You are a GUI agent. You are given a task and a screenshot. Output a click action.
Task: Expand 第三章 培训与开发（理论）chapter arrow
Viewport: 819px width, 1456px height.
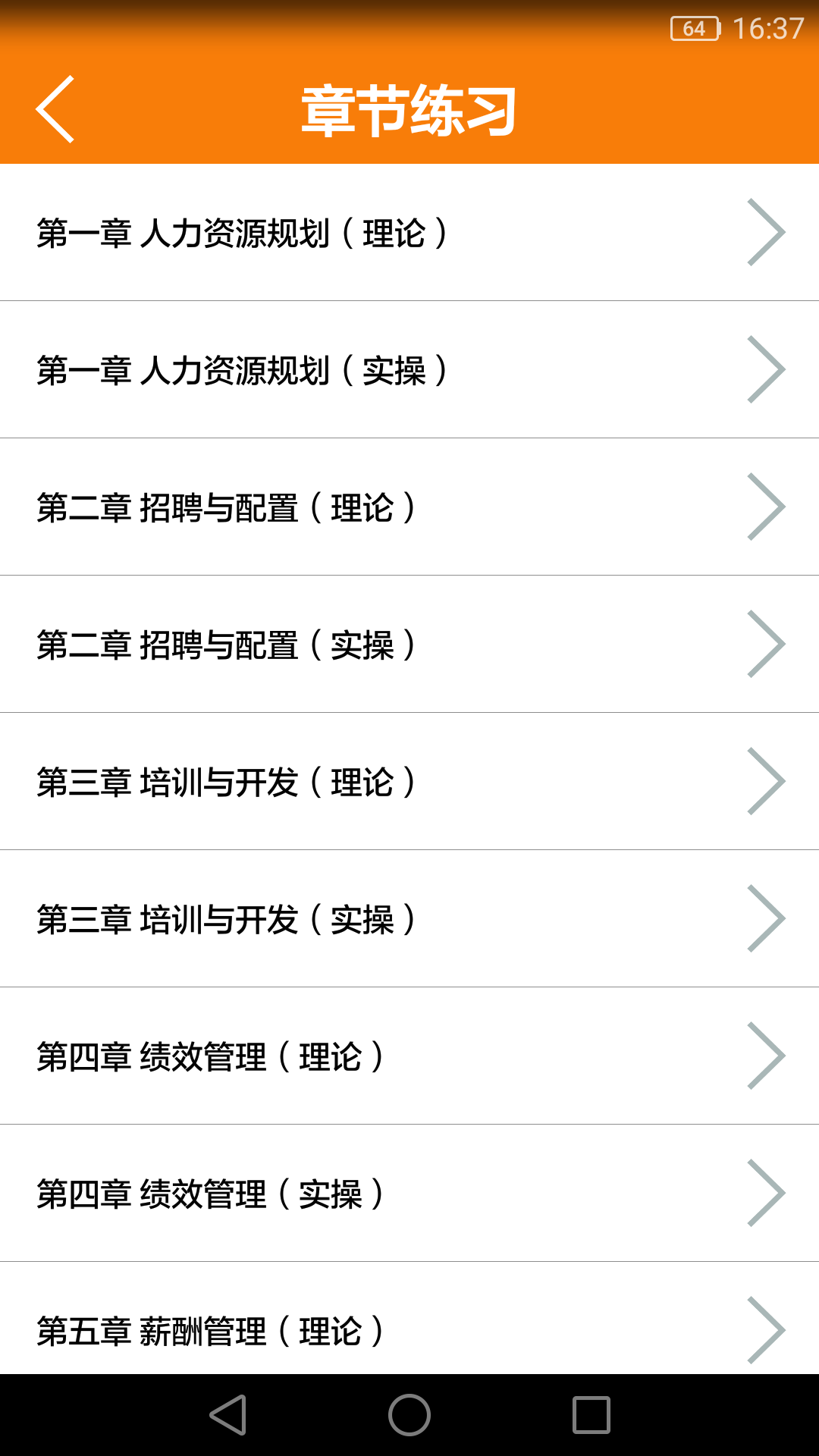[x=766, y=781]
